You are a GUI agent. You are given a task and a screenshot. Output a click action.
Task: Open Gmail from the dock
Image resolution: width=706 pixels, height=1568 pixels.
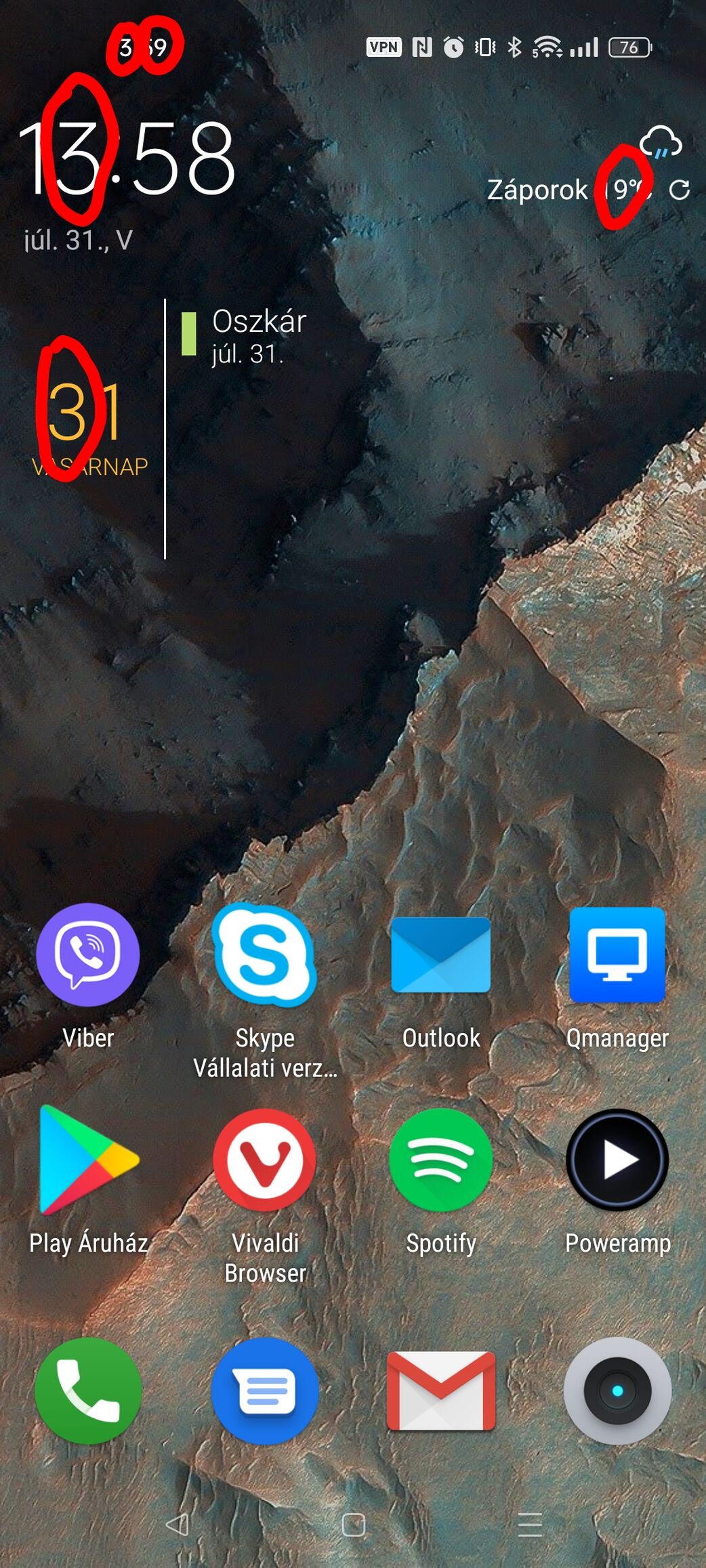point(441,1391)
